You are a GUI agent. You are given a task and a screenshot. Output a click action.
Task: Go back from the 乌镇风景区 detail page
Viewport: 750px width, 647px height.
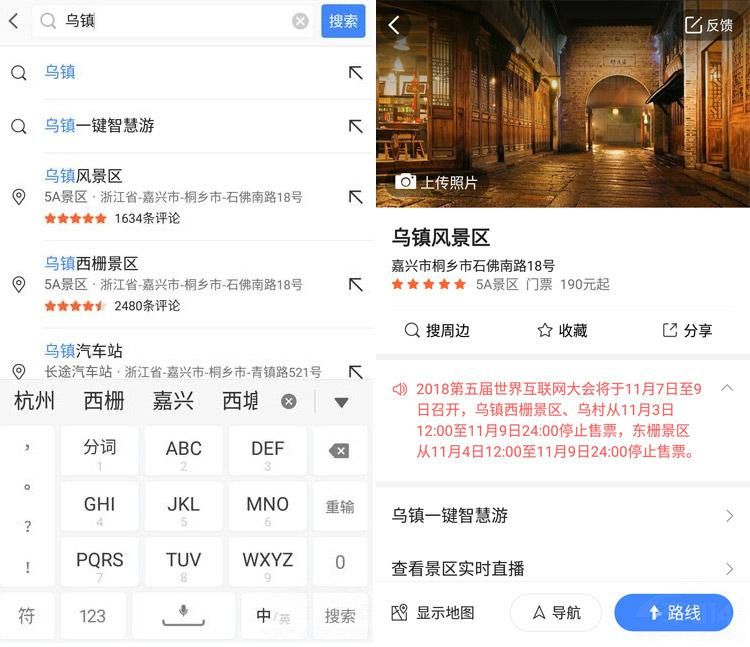coord(394,25)
